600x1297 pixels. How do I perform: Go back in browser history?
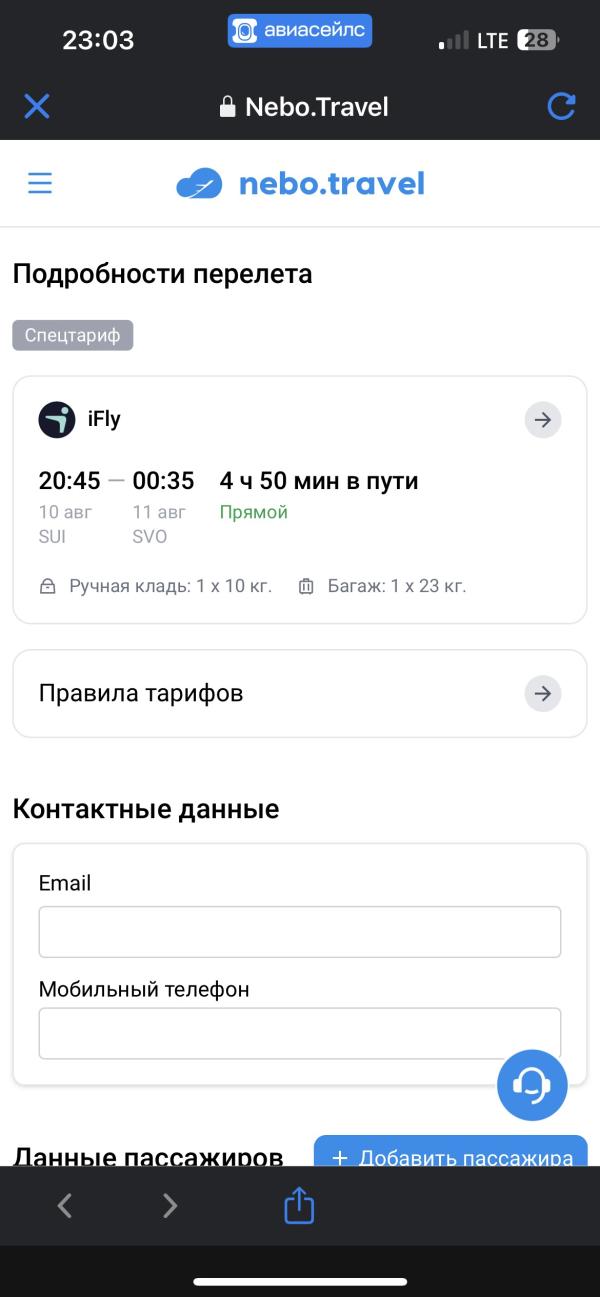point(65,1206)
